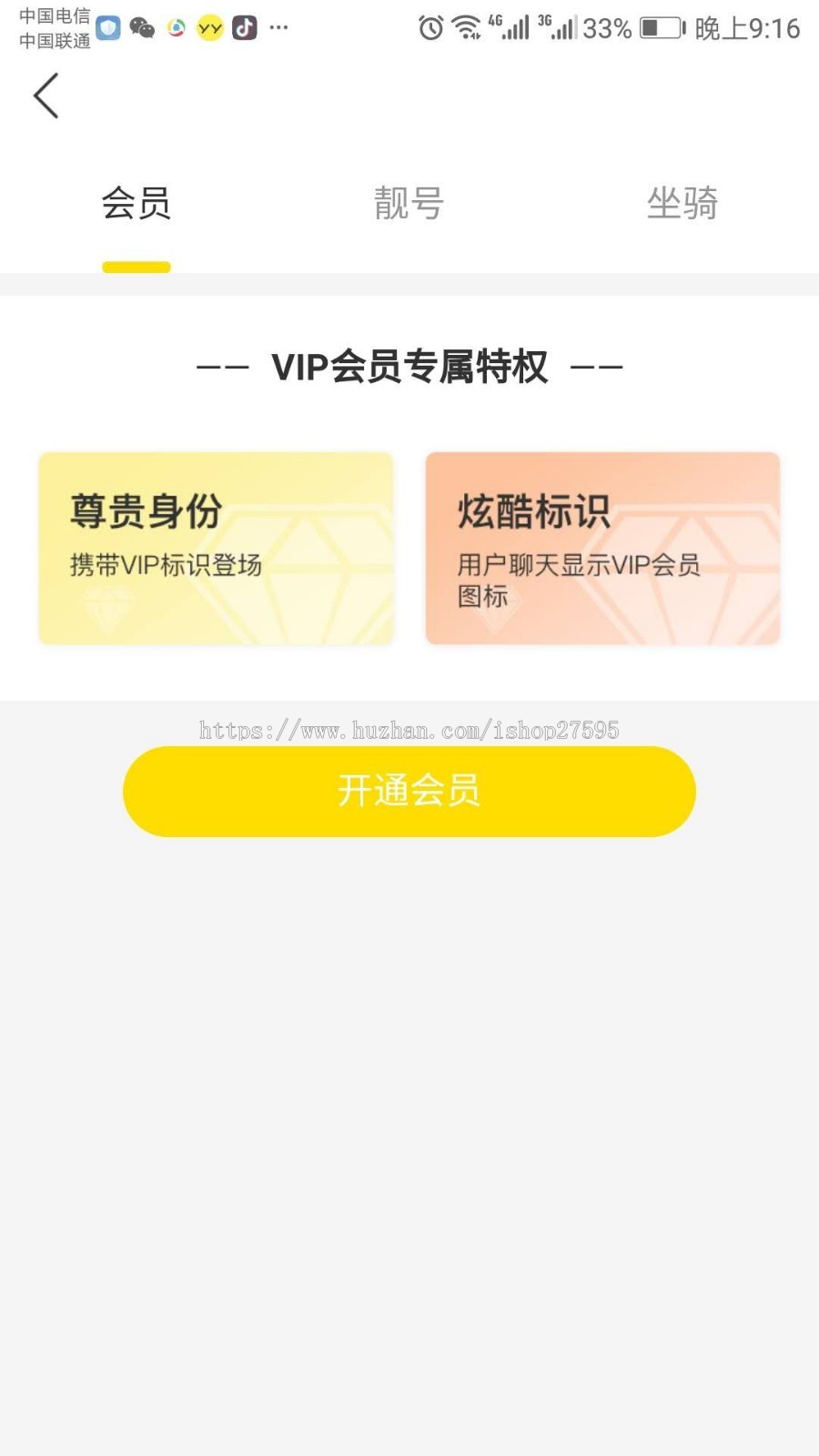The width and height of the screenshot is (819, 1456).
Task: Tap the TikTok notification icon in status bar
Action: point(244,27)
